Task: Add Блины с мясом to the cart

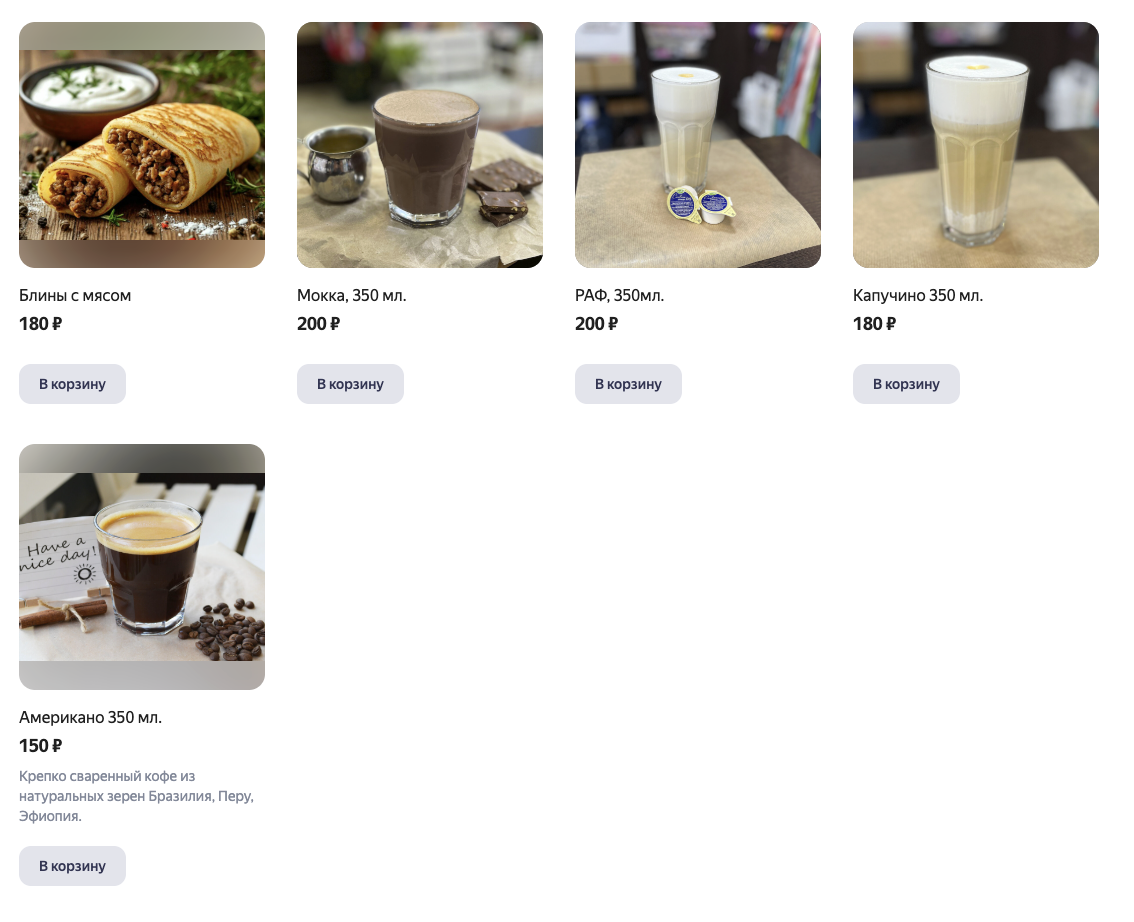Action: pyautogui.click(x=72, y=384)
